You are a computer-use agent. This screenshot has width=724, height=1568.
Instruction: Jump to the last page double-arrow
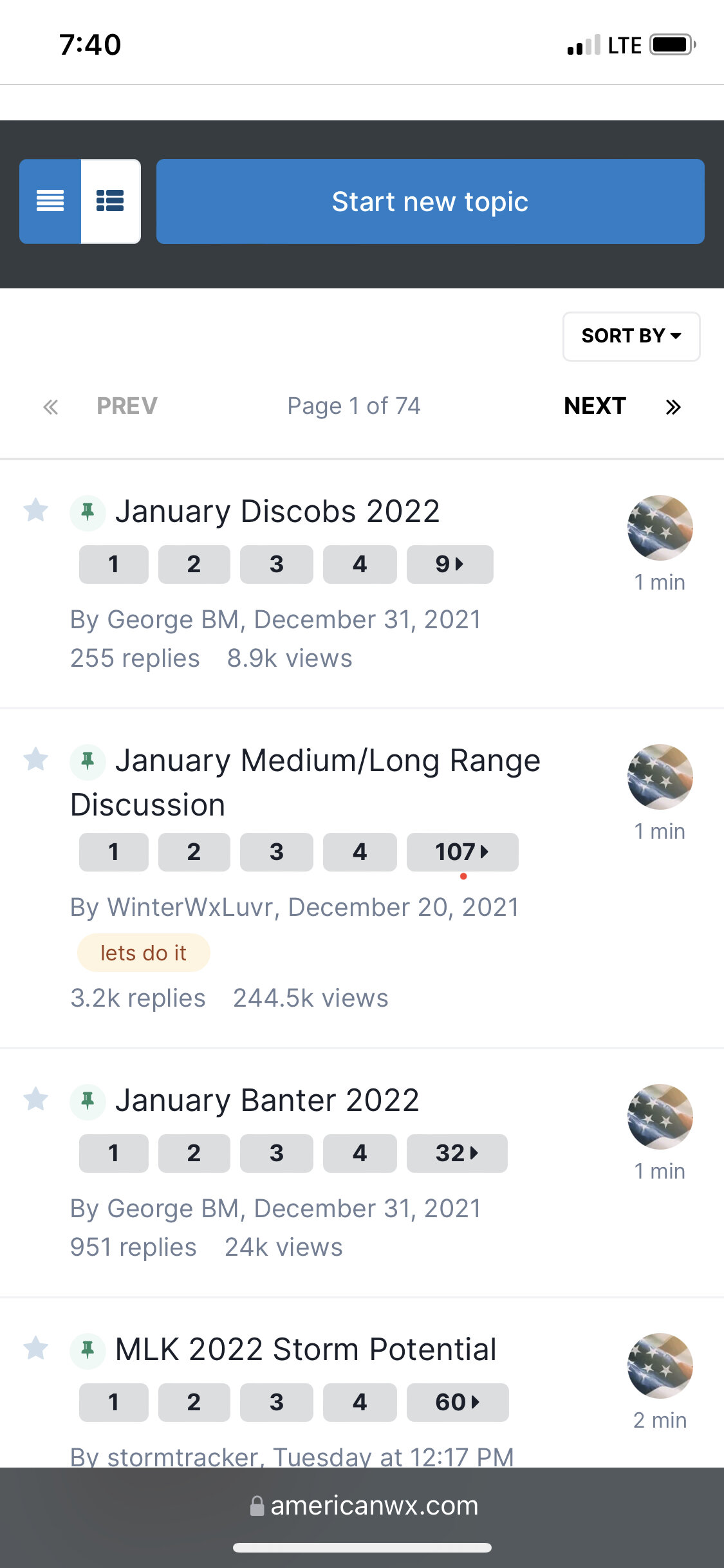tap(673, 407)
